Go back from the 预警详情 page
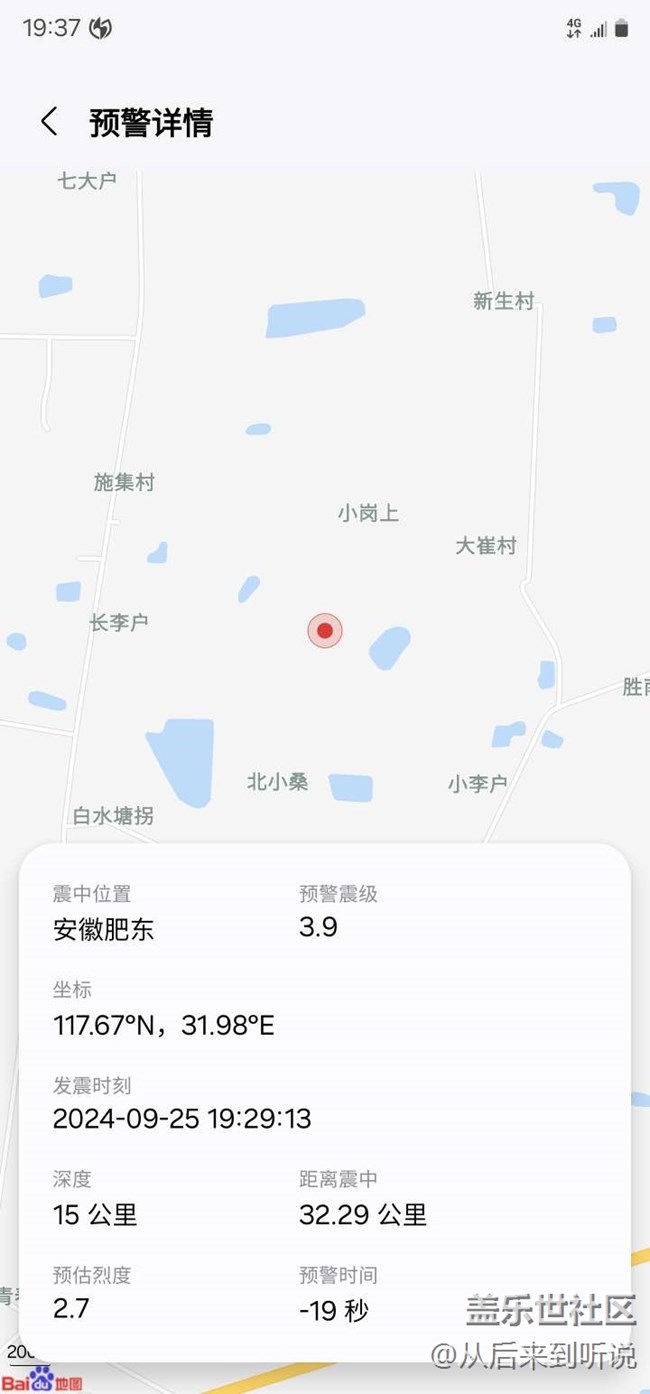The height and width of the screenshot is (1394, 650). click(x=49, y=122)
